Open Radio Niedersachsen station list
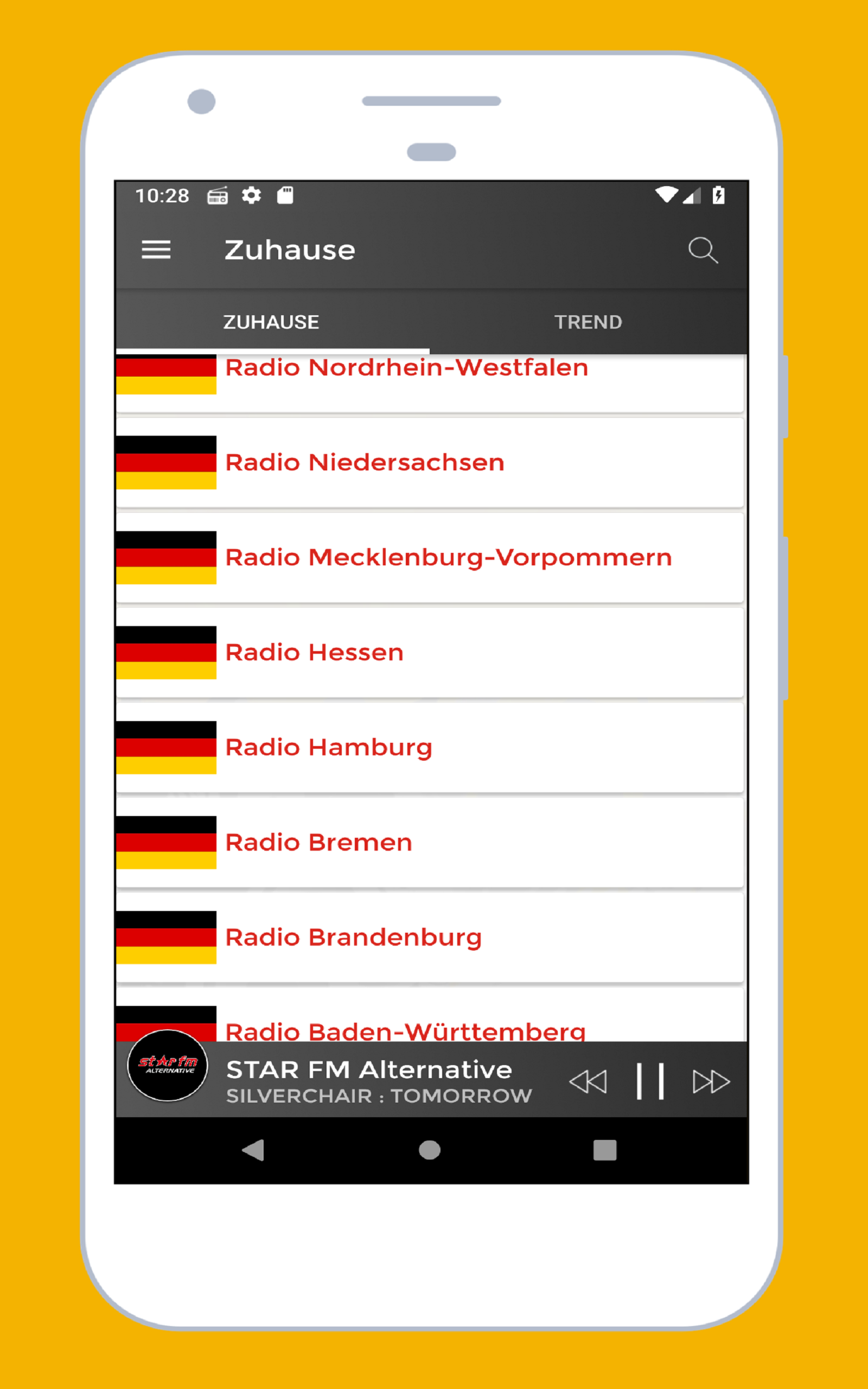This screenshot has height=1389, width=868. pyautogui.click(x=365, y=462)
